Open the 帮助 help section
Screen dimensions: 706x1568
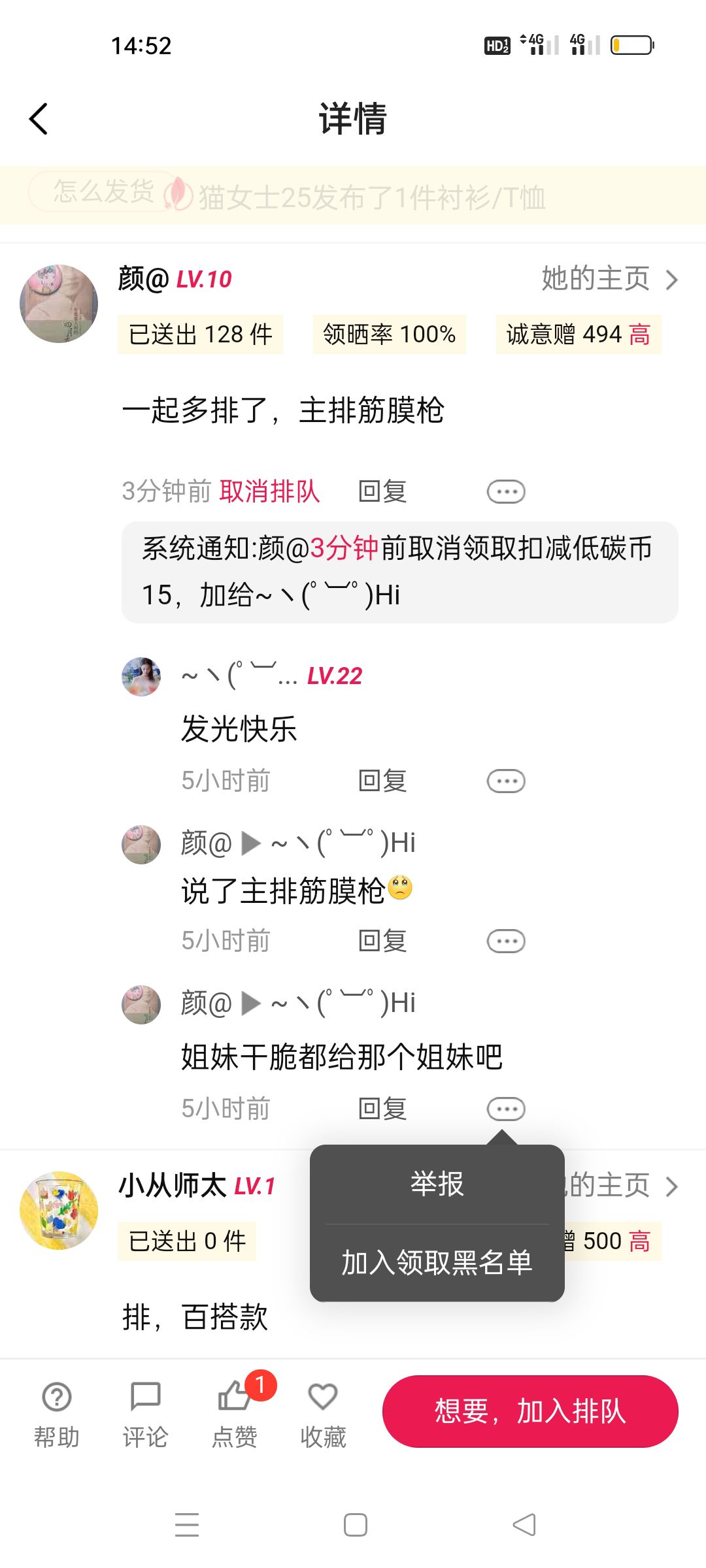(57, 1411)
